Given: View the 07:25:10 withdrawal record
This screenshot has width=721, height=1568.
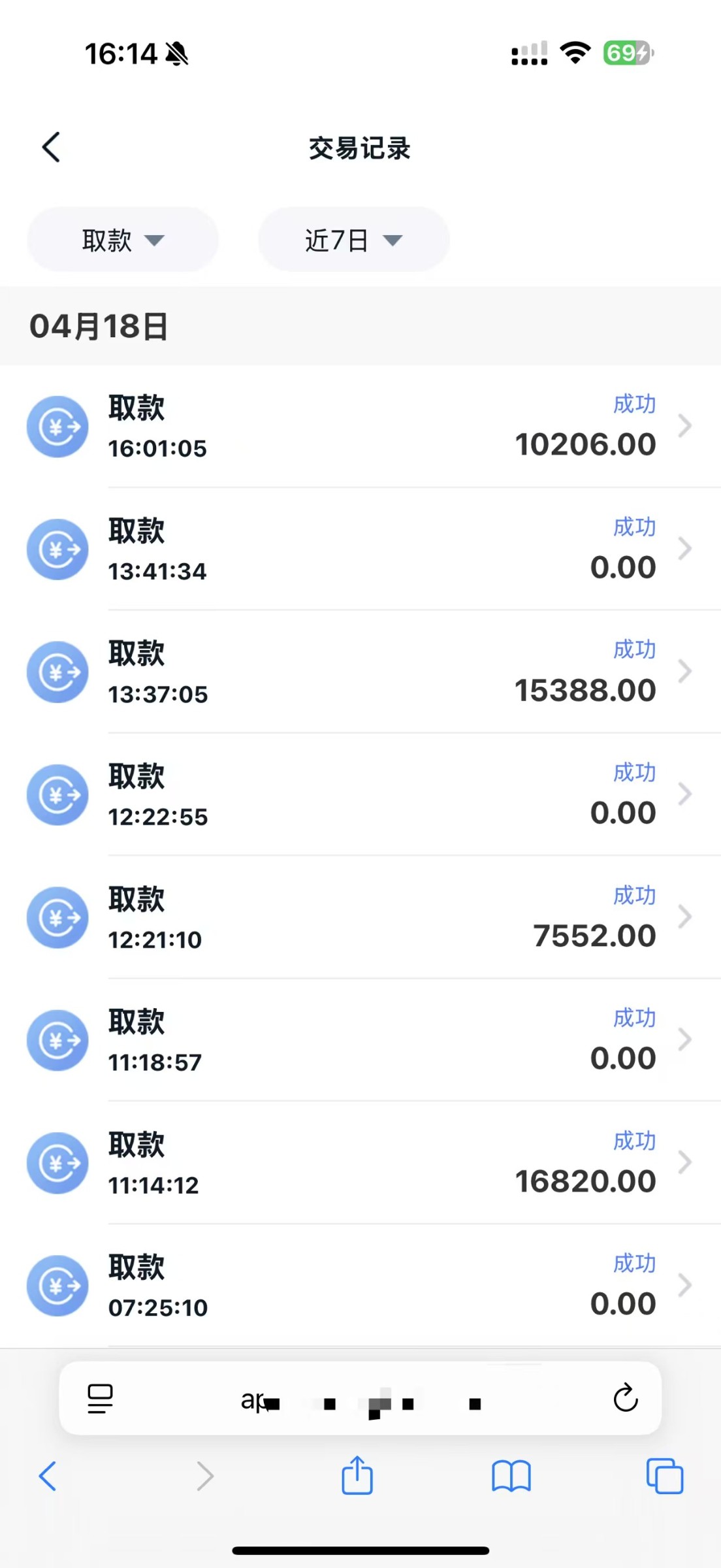Looking at the screenshot, I should tap(360, 1286).
